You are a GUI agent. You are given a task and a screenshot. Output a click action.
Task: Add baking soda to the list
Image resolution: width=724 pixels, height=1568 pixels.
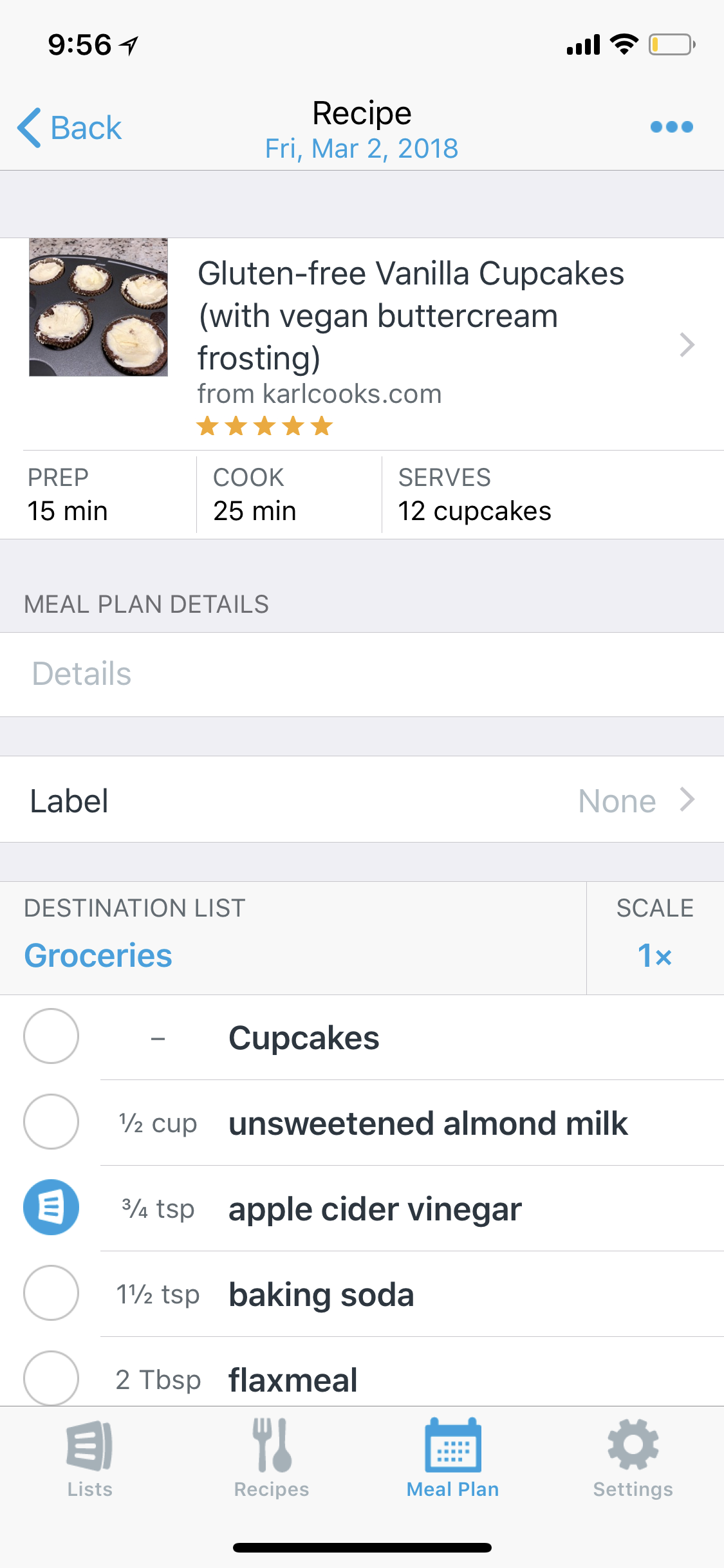coord(51,1293)
